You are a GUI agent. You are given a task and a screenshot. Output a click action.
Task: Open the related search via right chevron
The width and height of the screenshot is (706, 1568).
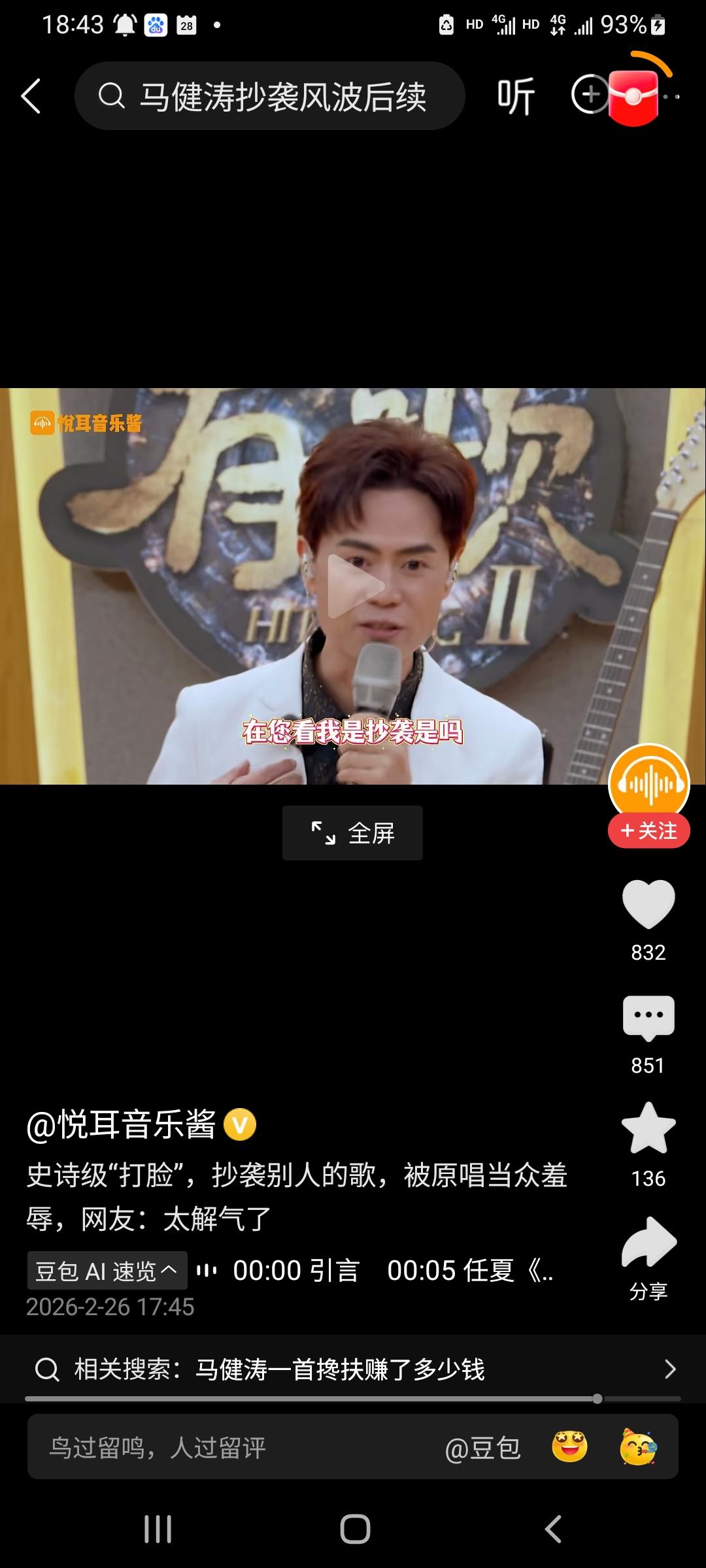click(x=671, y=1370)
